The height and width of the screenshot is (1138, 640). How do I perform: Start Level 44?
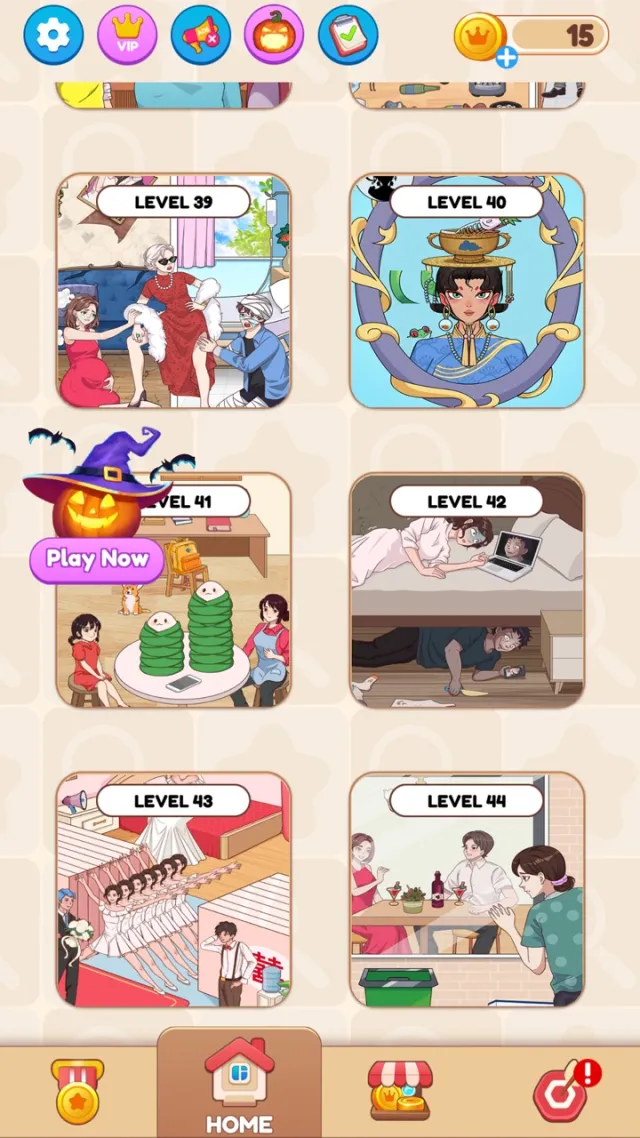tap(467, 900)
